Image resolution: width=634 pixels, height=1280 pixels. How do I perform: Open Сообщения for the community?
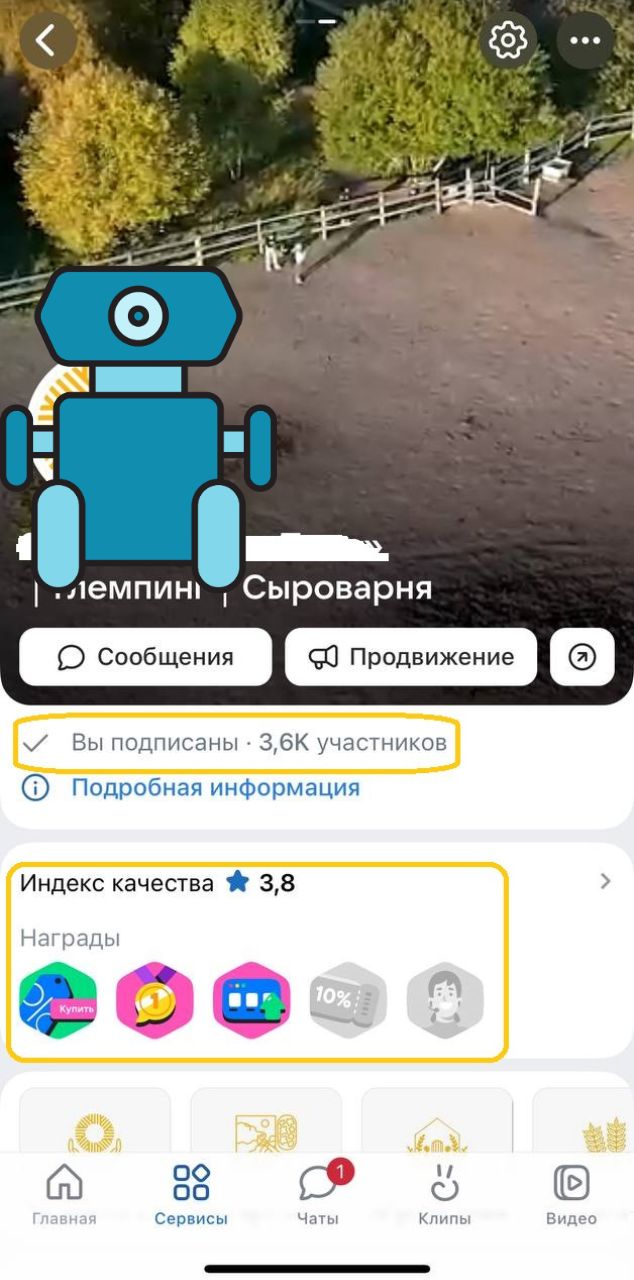click(x=145, y=657)
